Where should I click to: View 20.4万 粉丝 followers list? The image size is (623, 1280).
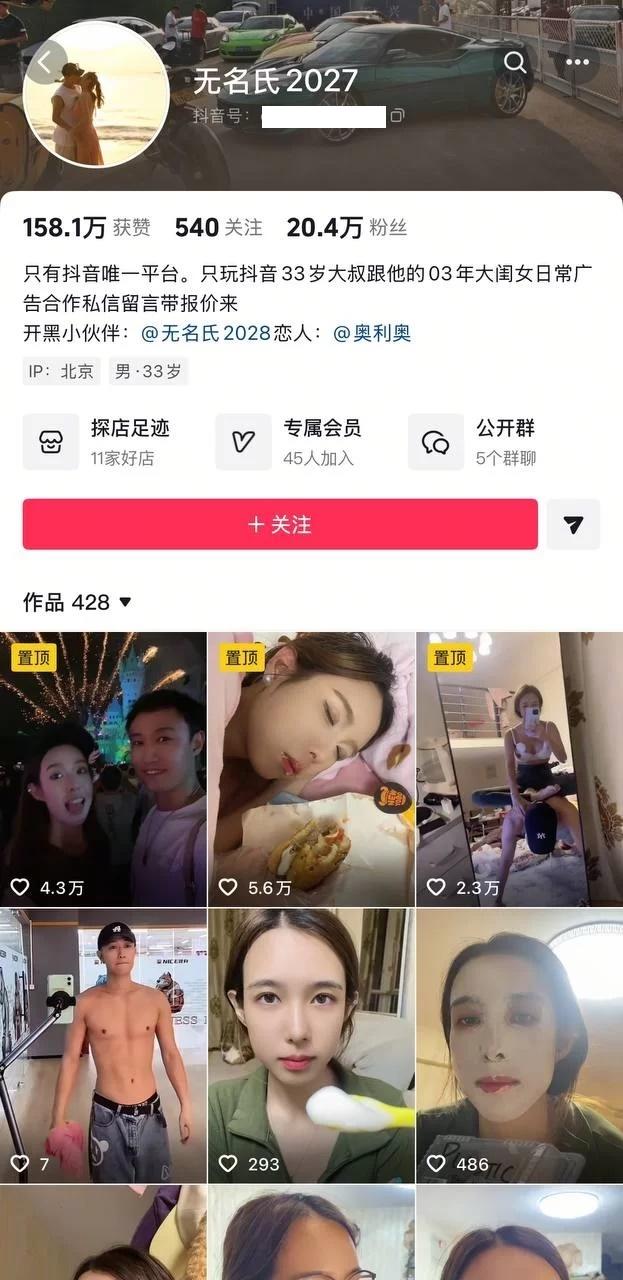[346, 228]
